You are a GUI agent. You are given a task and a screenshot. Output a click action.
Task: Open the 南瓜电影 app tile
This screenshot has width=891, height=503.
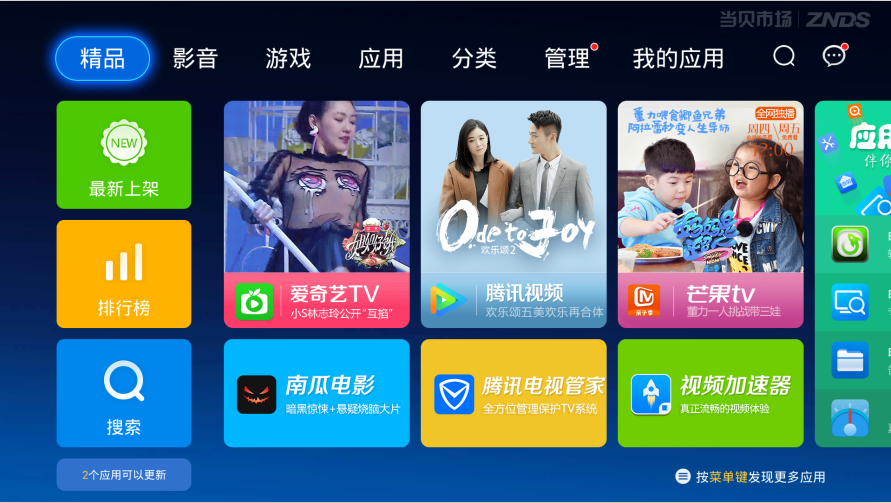(x=316, y=393)
